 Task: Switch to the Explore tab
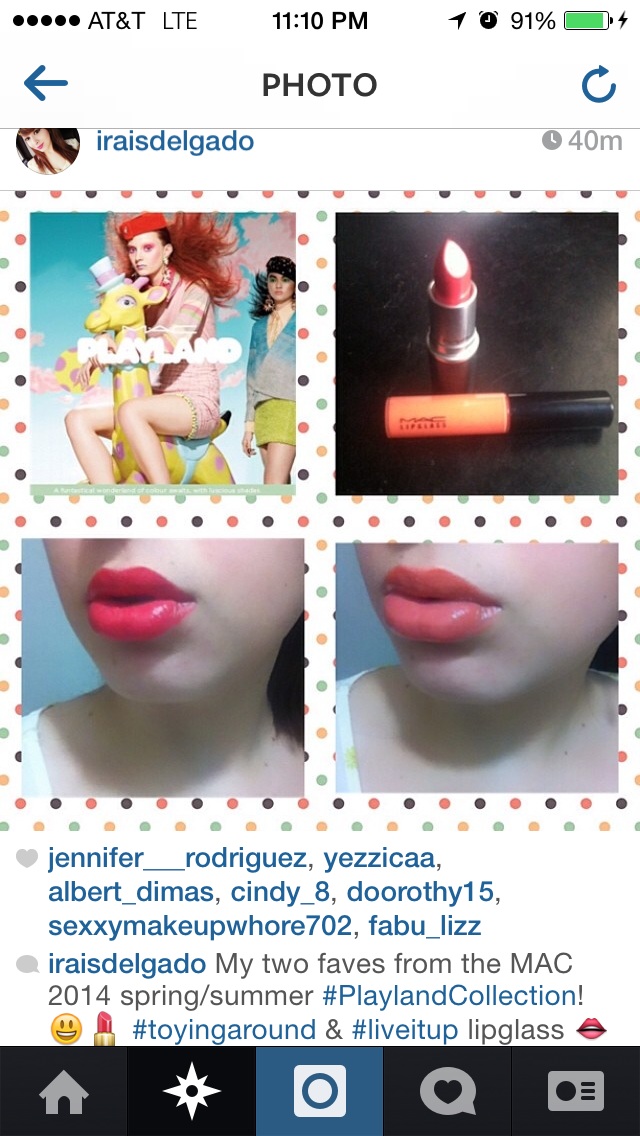pyautogui.click(x=192, y=1092)
